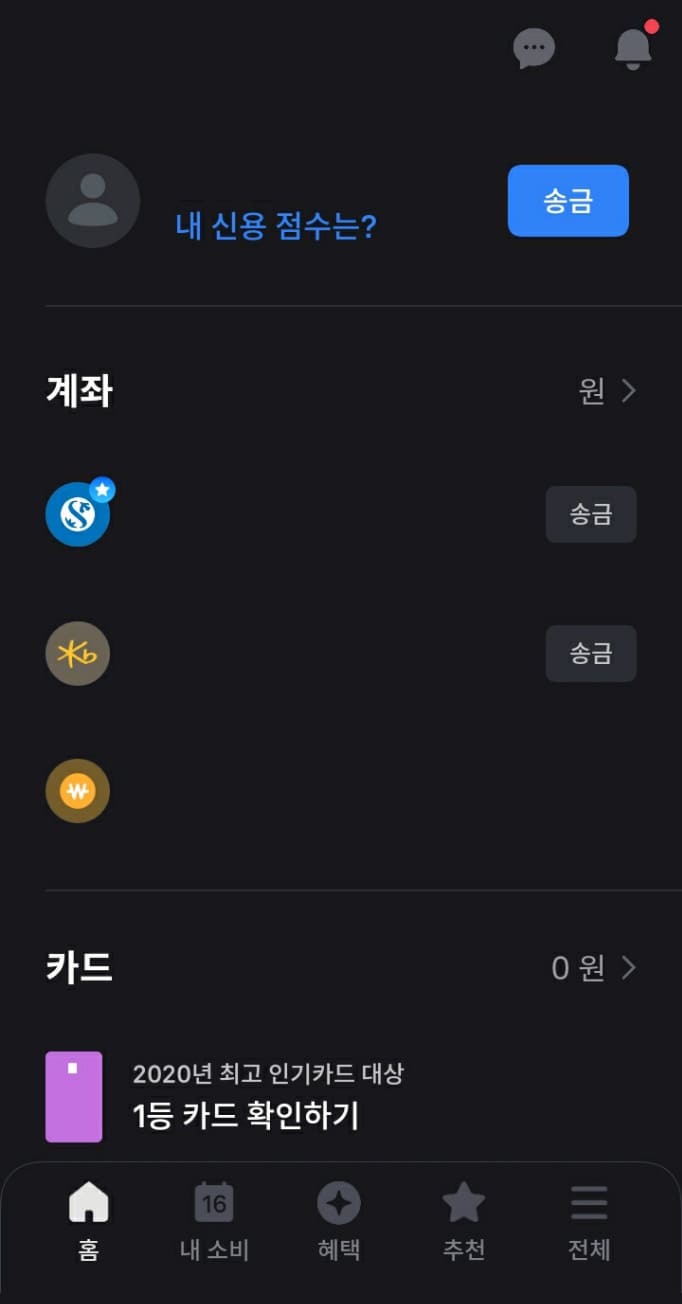Switch to the 추천 tab
The width and height of the screenshot is (682, 1304).
coord(464,1221)
